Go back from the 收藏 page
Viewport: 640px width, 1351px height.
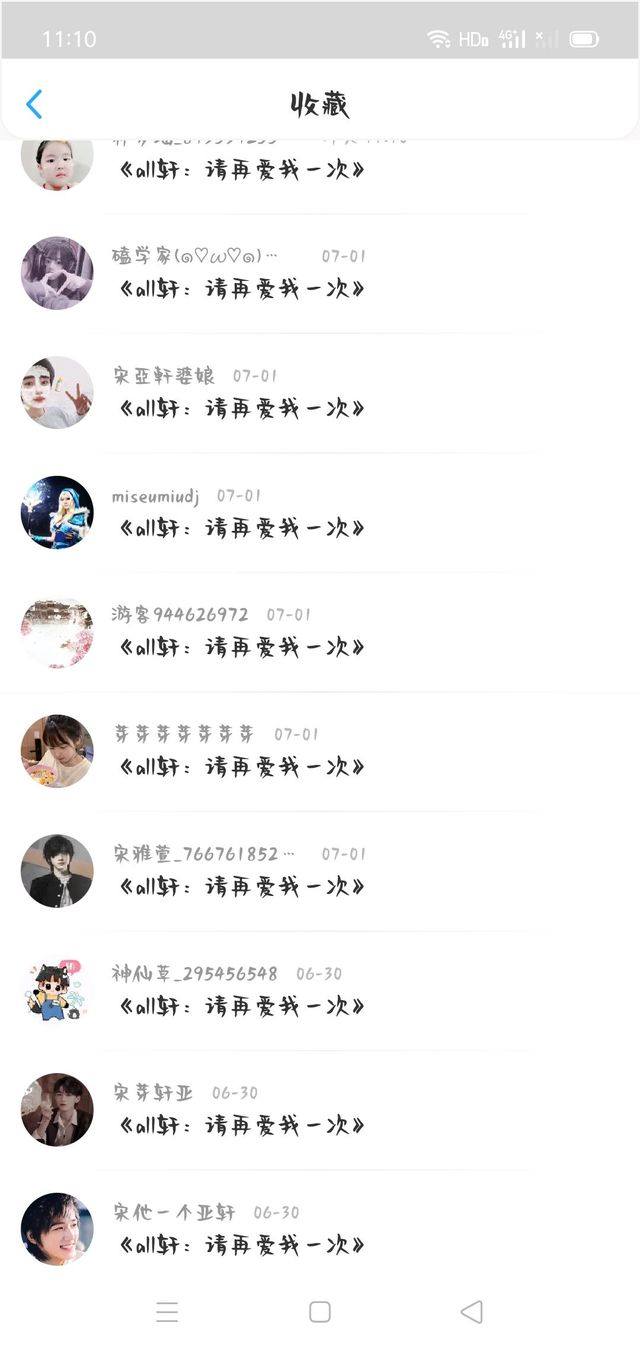(34, 104)
